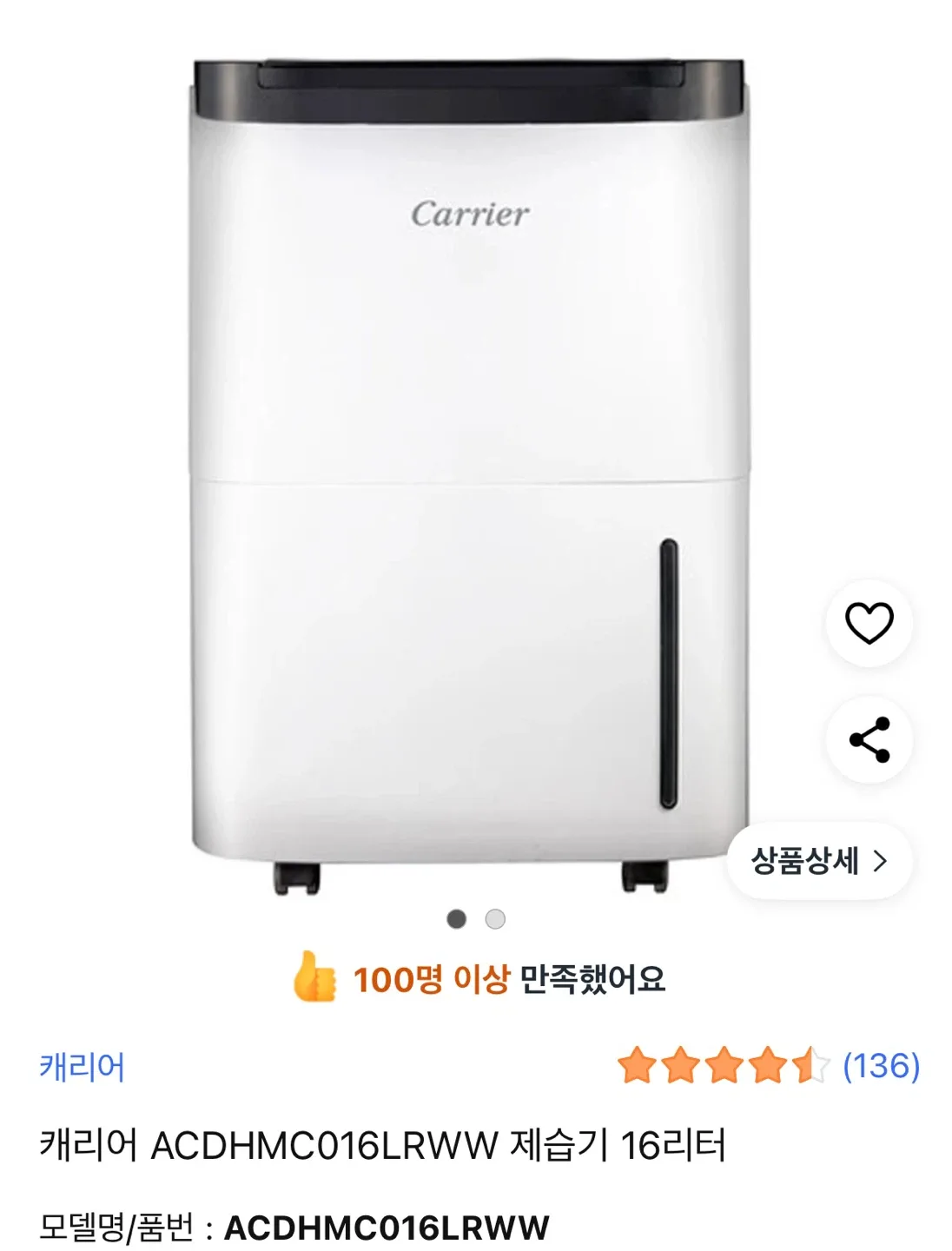Open the Carrier dehumidifier product photo
The width and height of the screenshot is (952, 1251).
click(x=469, y=469)
